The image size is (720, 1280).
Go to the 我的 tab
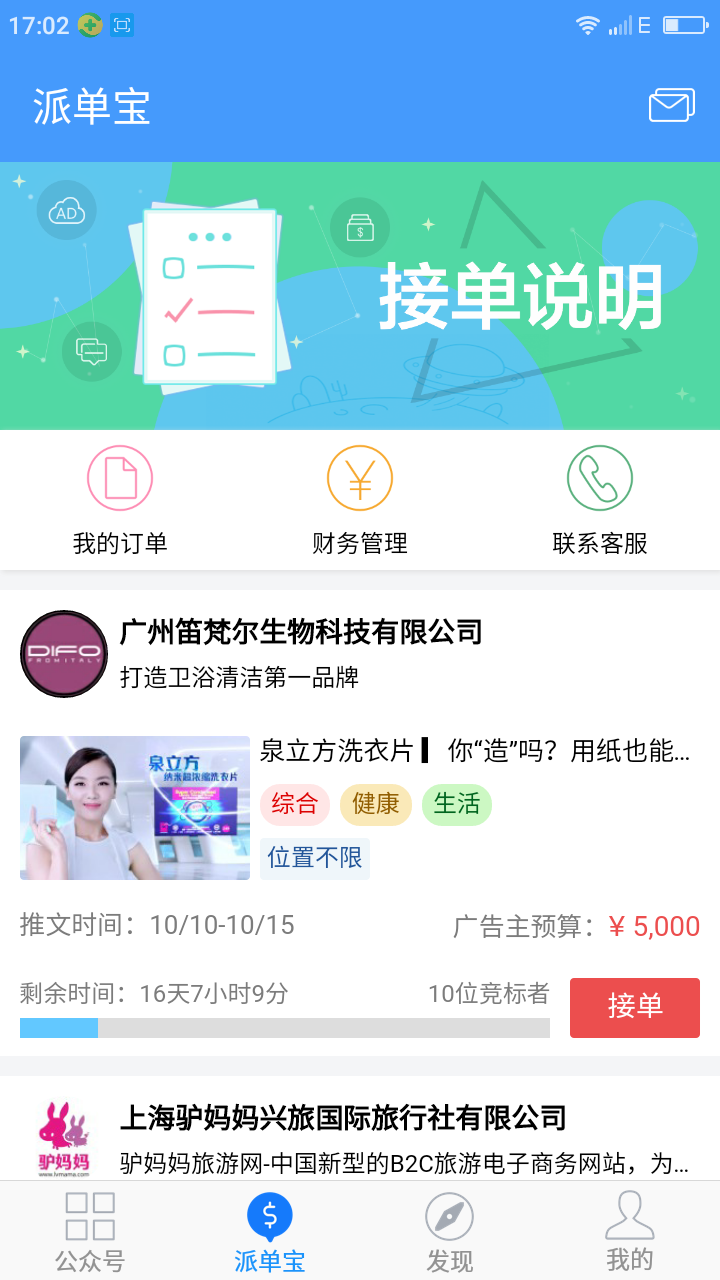tap(630, 1231)
